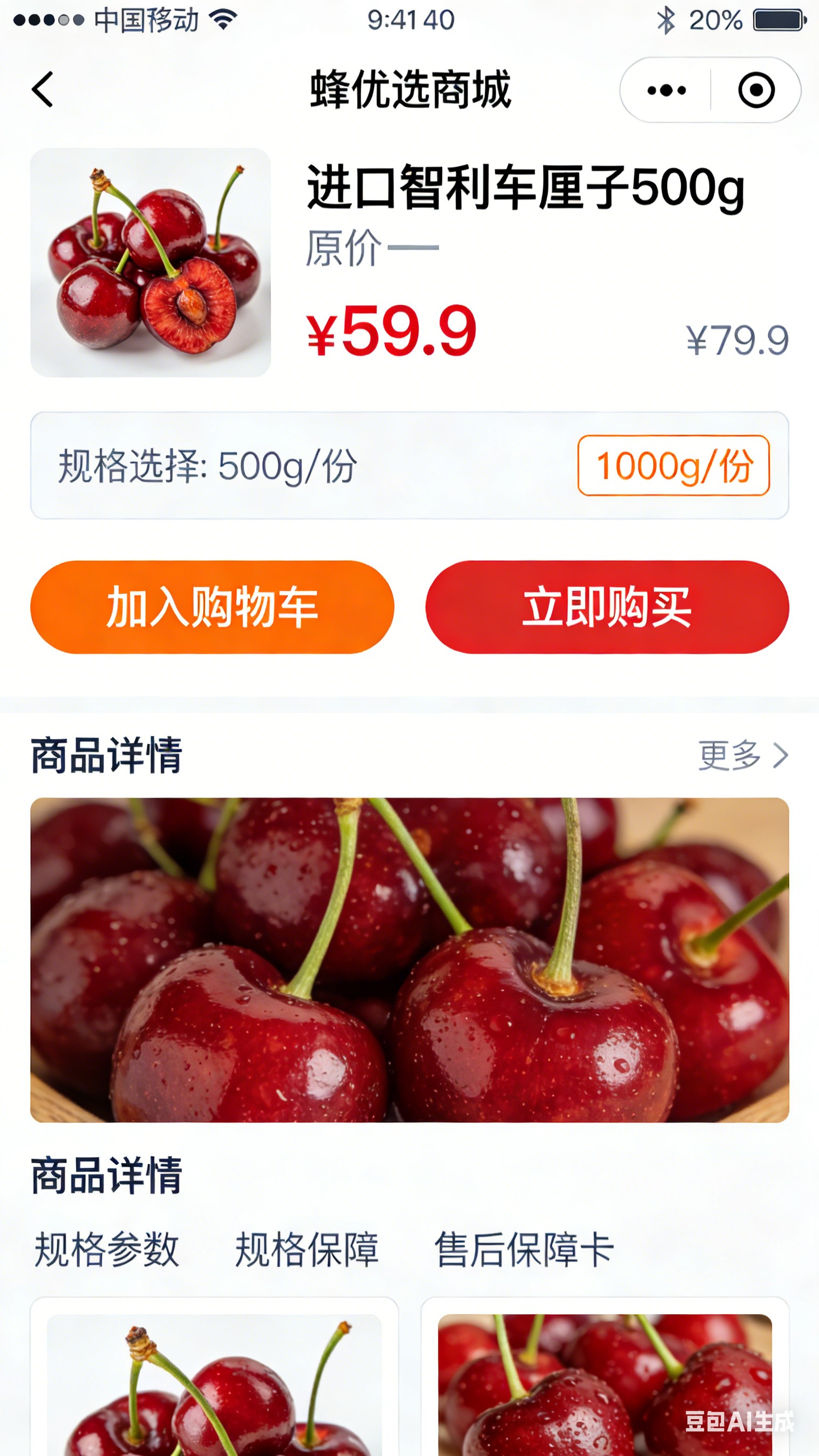Switch to the 规格保障 tab
This screenshot has height=1456, width=819.
307,1249
